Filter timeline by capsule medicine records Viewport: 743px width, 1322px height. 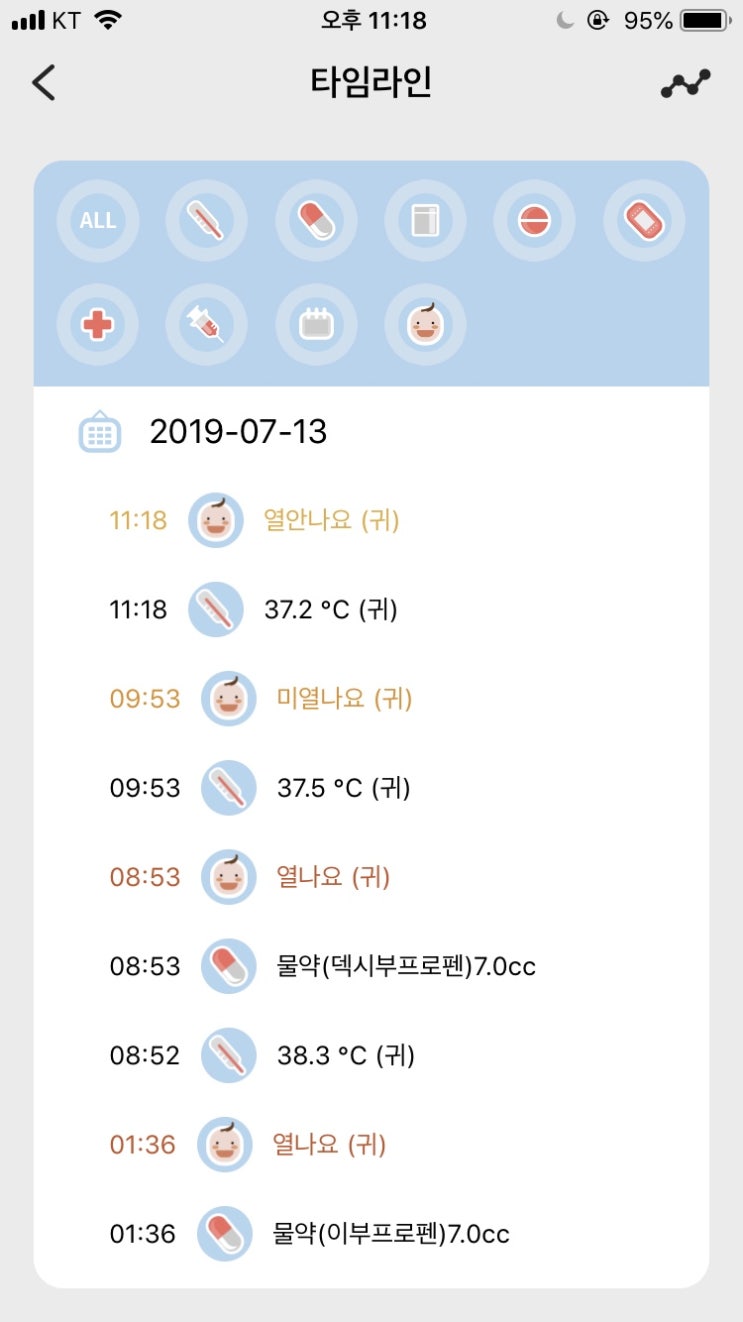click(316, 220)
